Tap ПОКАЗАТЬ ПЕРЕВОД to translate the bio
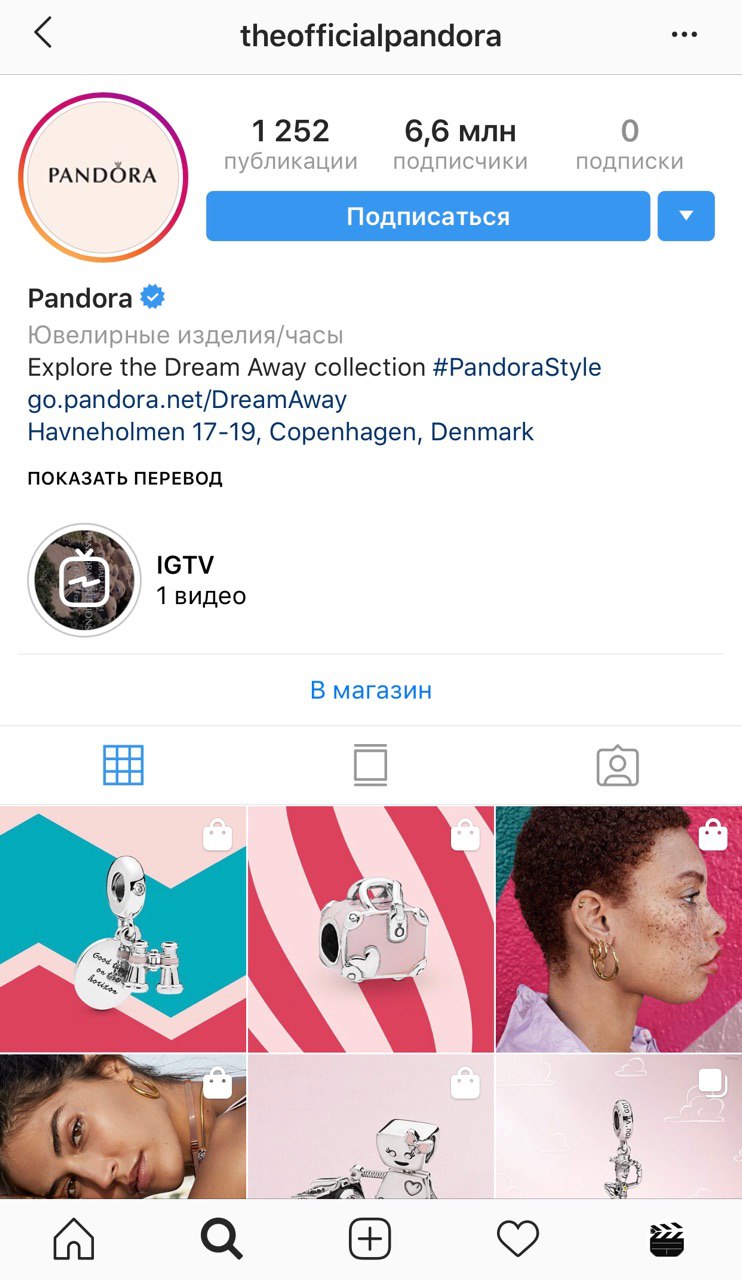742x1280 pixels. [x=124, y=478]
